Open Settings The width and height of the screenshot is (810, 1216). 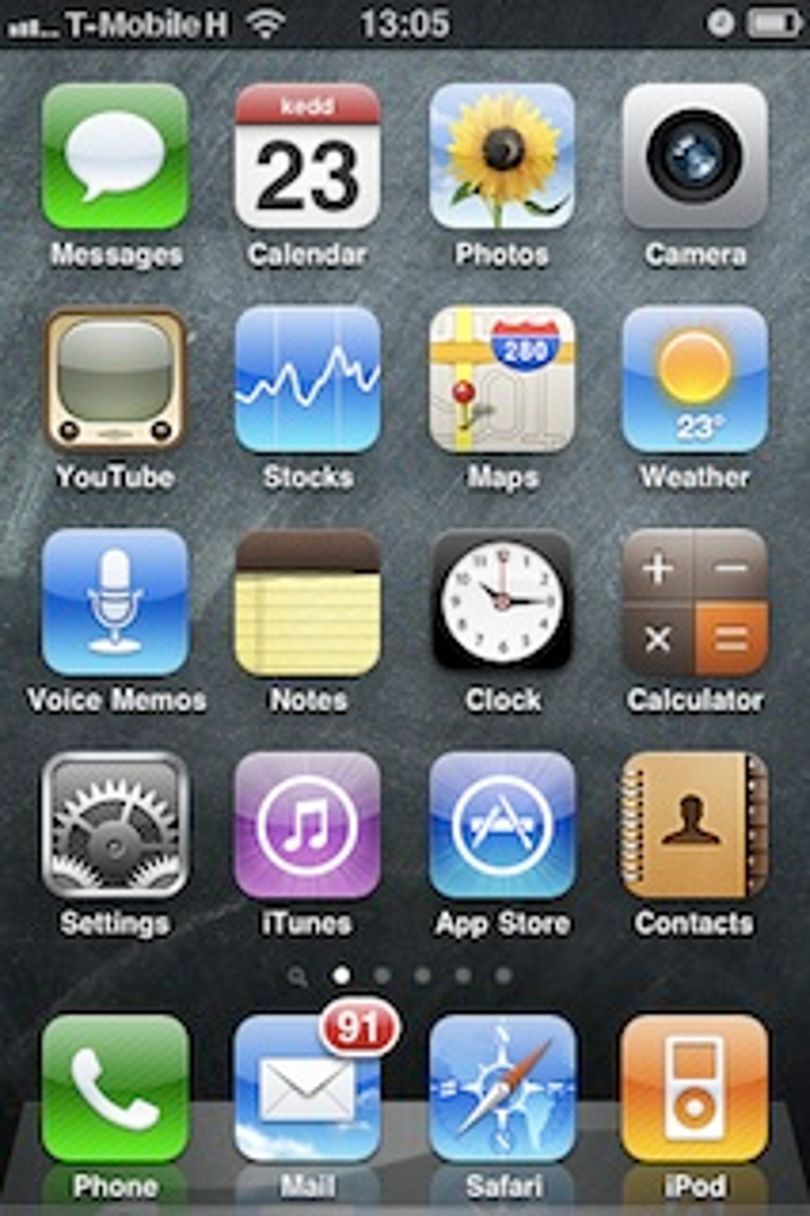[115, 825]
